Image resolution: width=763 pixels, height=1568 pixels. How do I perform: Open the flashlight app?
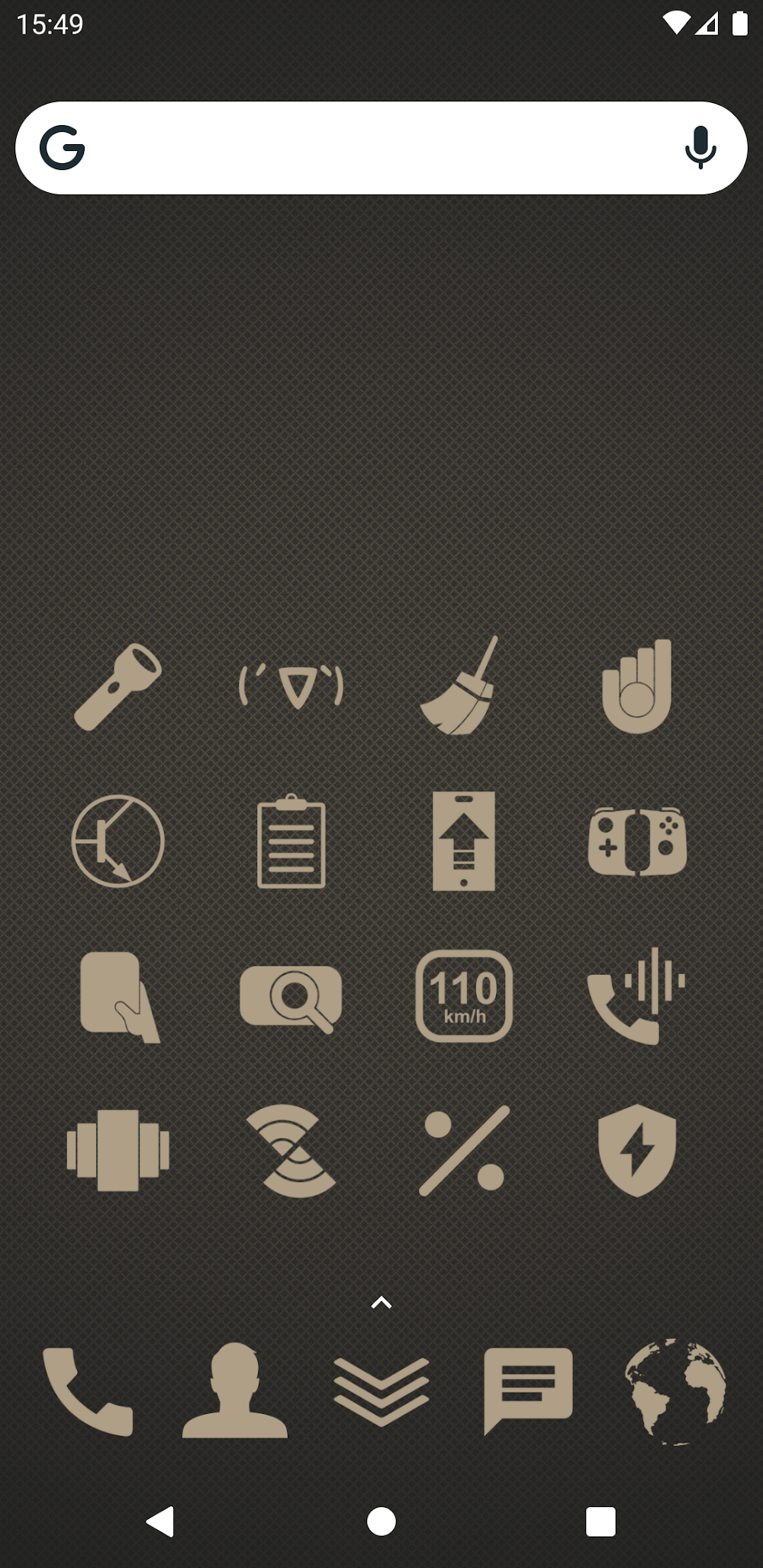(x=118, y=686)
